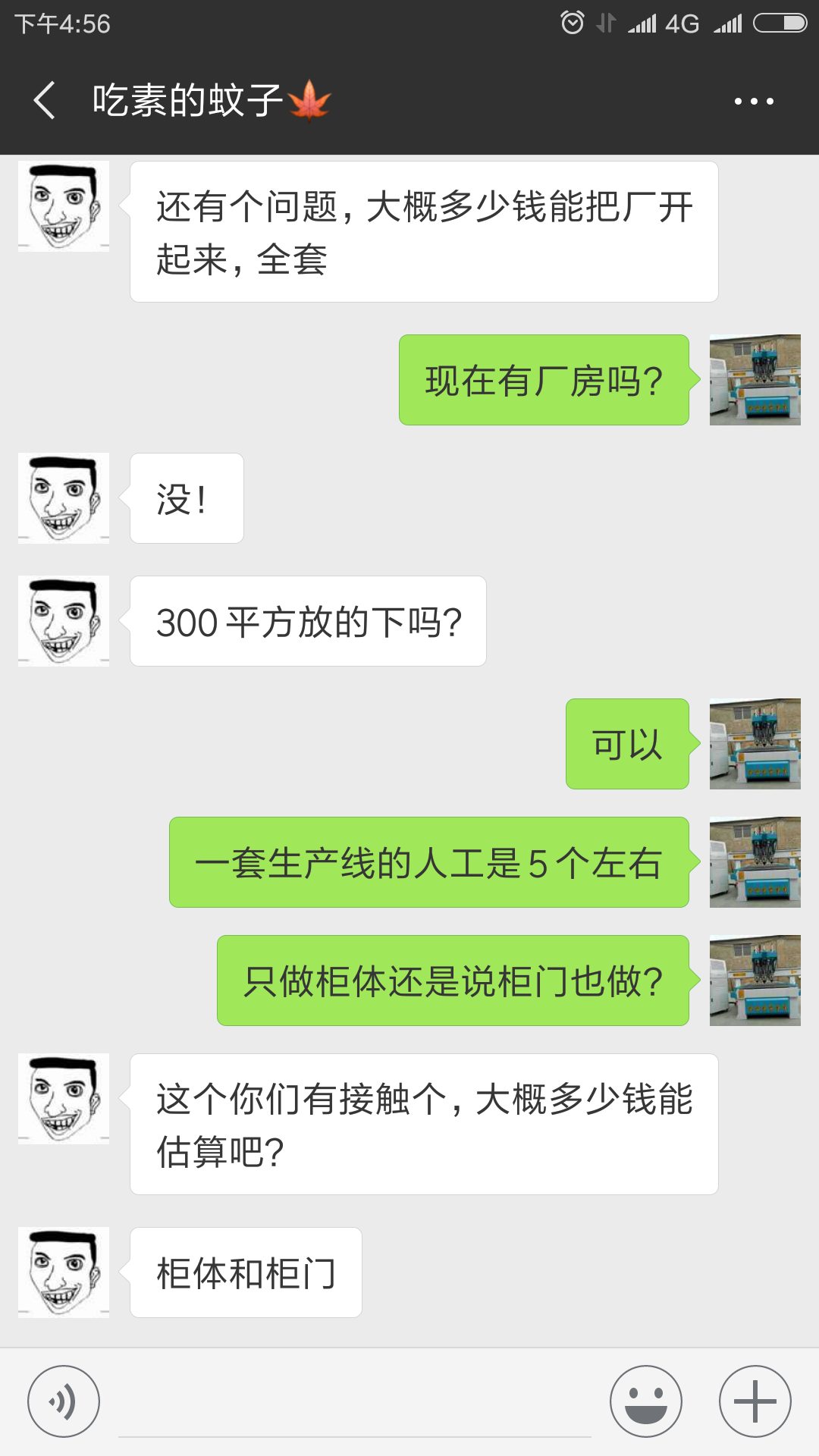The width and height of the screenshot is (819, 1456).
Task: Switch to voice message input
Action: pos(64,1401)
